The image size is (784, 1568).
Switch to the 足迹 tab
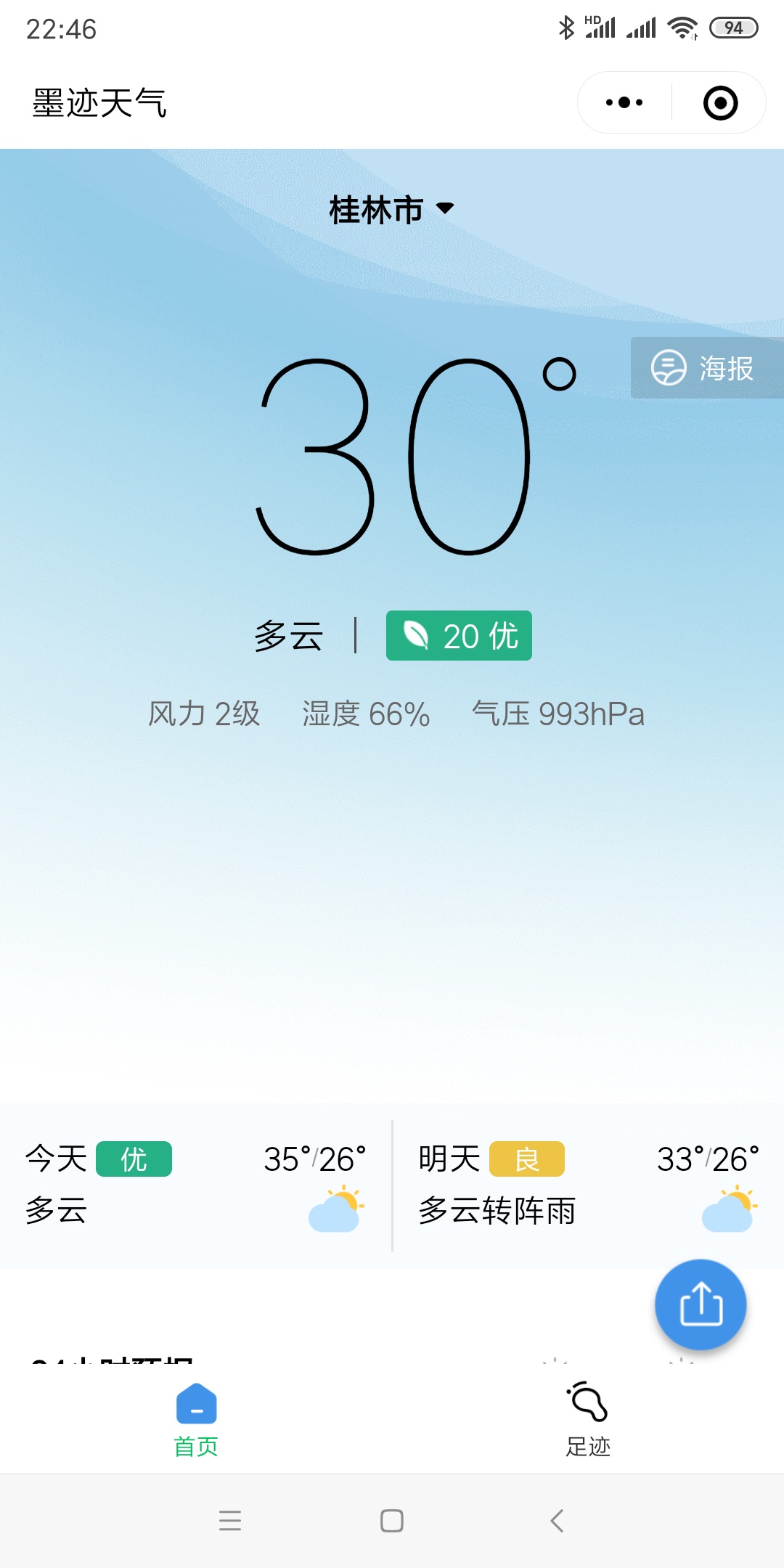point(588,1421)
